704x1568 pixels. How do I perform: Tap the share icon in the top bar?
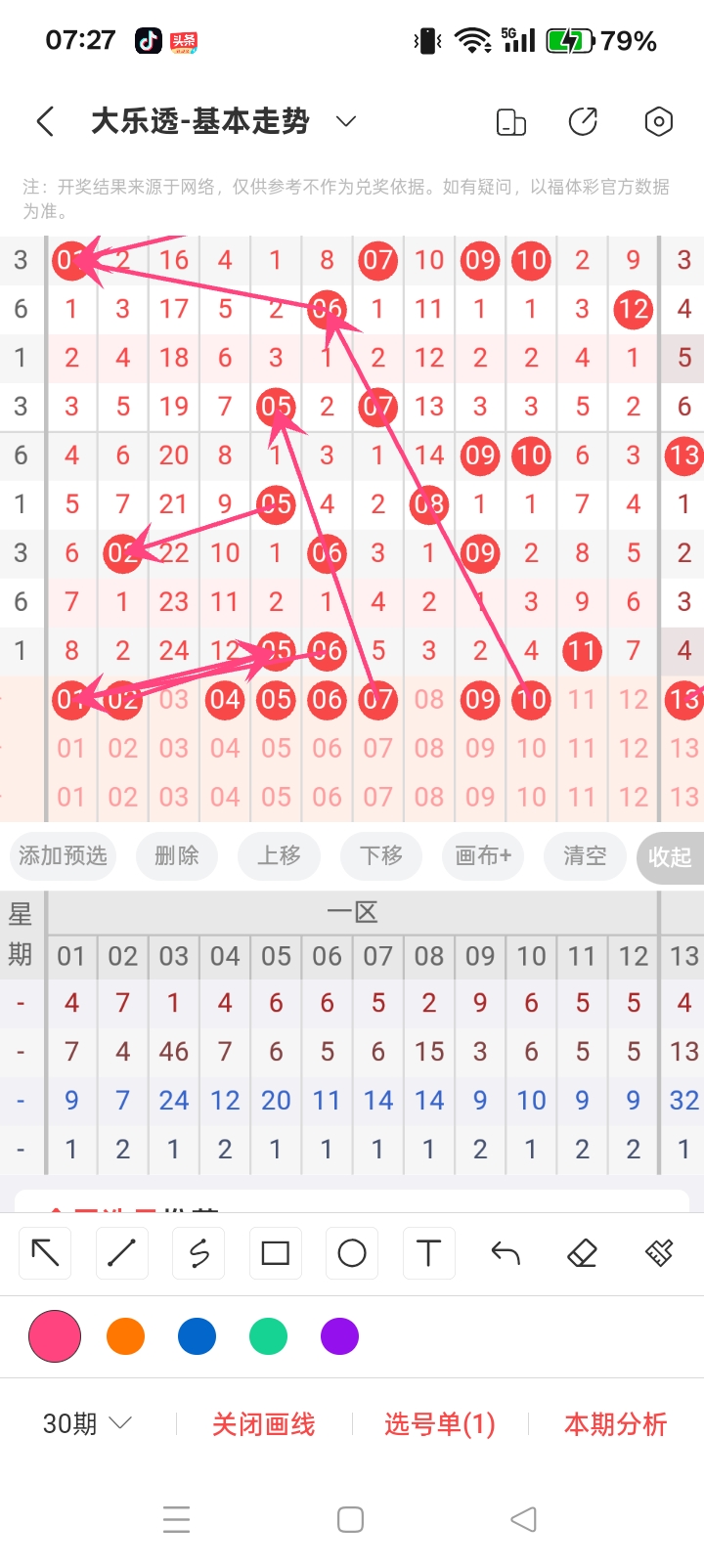click(583, 121)
